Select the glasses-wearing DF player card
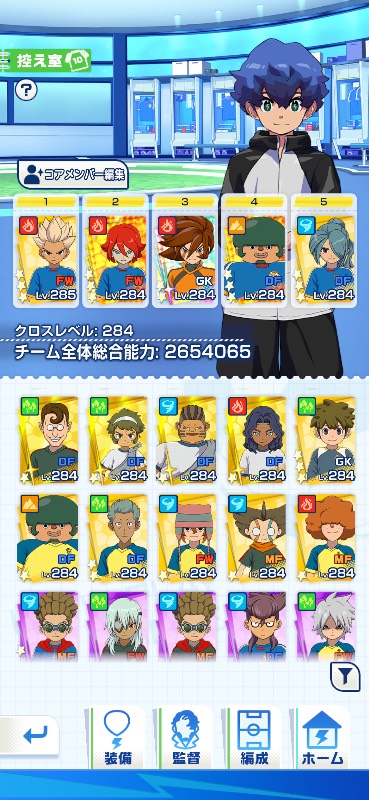 (x=48, y=440)
